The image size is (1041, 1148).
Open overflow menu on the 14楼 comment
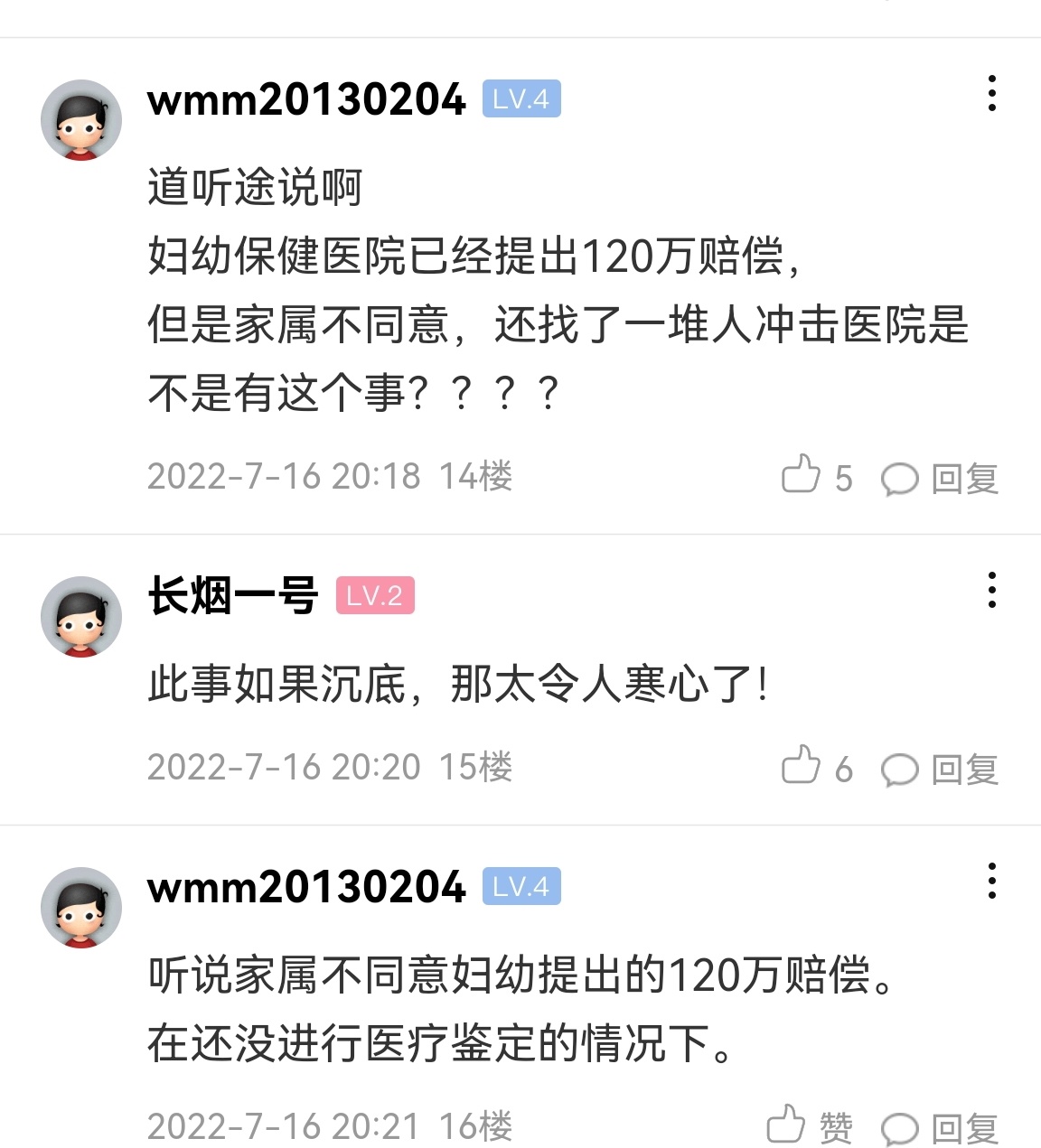coord(991,94)
